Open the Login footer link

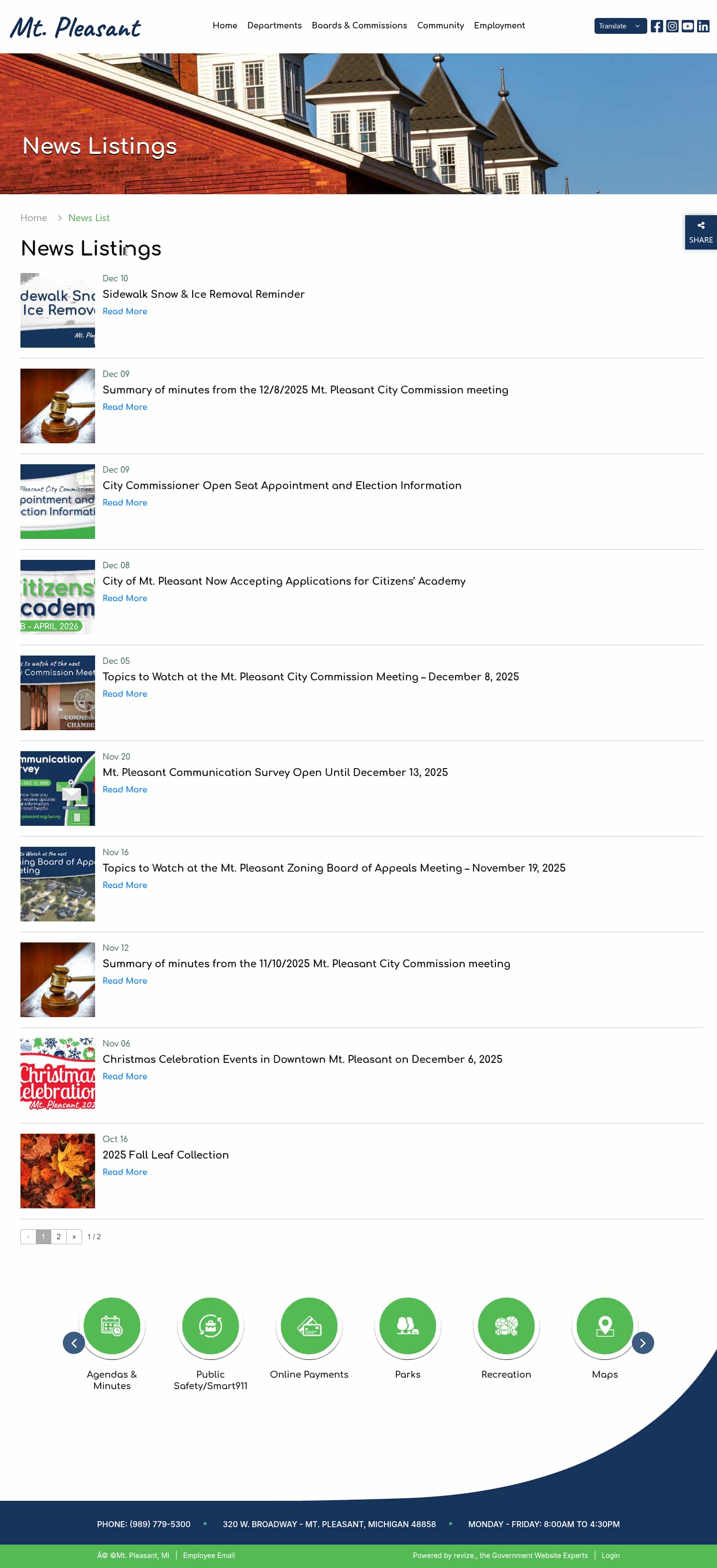pos(610,1555)
